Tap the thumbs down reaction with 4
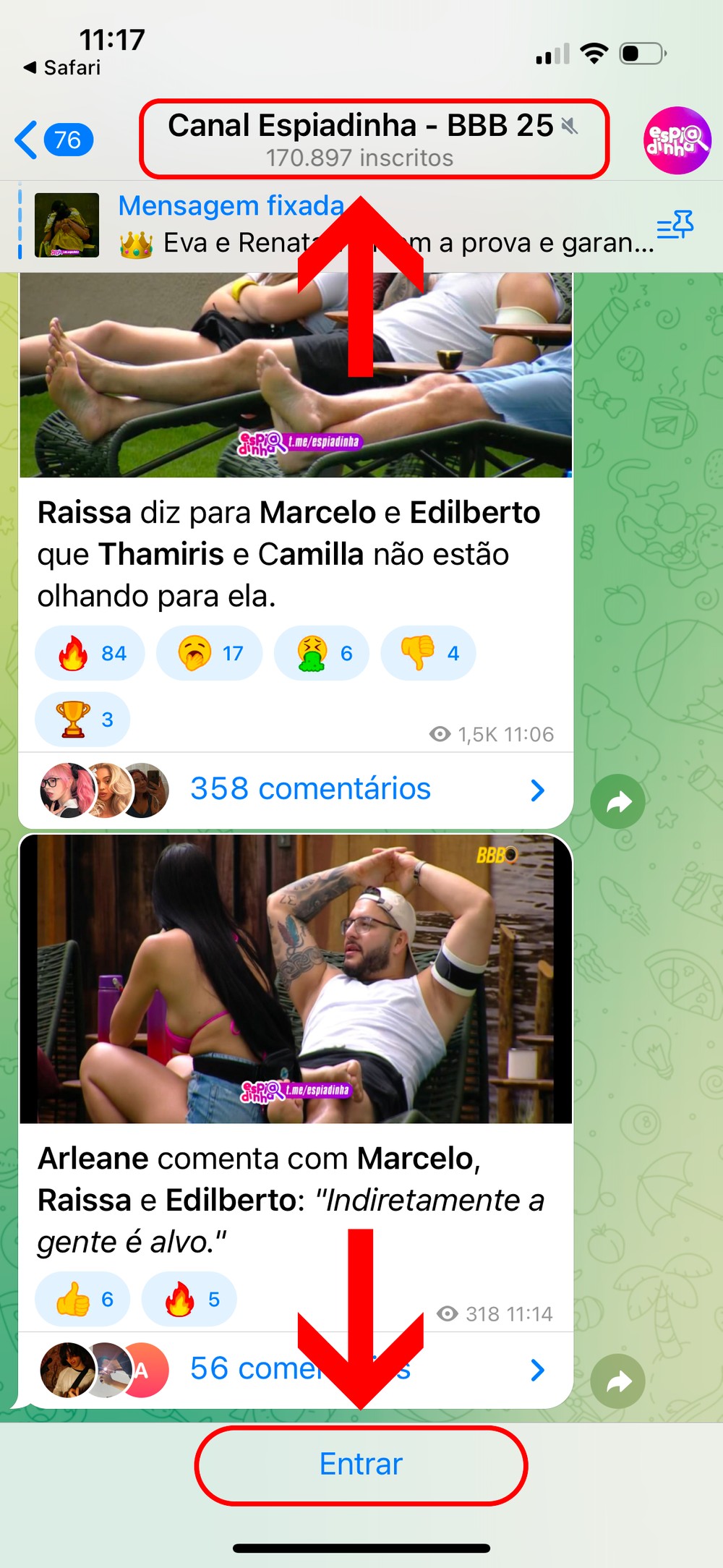723x1568 pixels. click(428, 653)
